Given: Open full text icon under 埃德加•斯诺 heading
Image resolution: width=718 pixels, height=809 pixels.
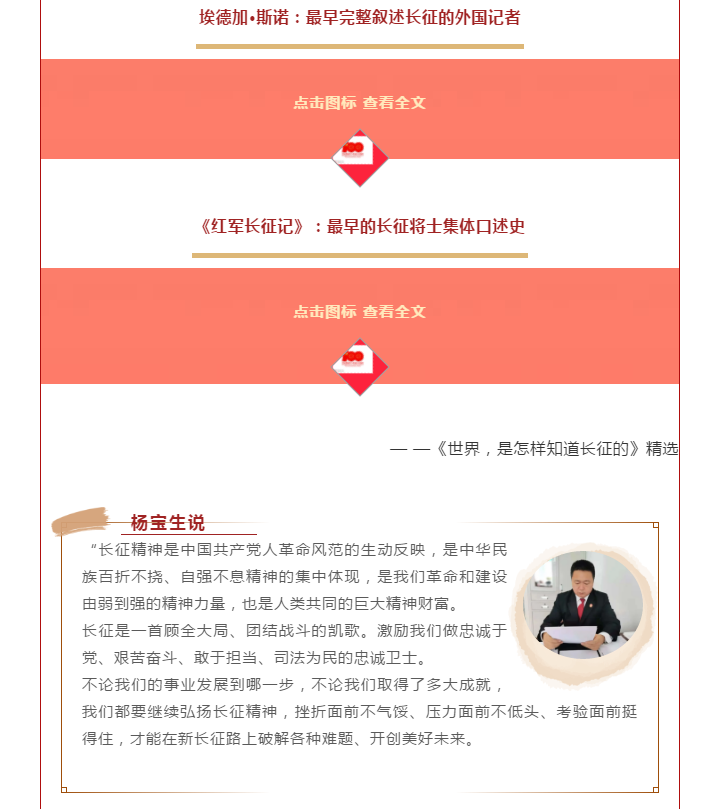Looking at the screenshot, I should pos(360,158).
